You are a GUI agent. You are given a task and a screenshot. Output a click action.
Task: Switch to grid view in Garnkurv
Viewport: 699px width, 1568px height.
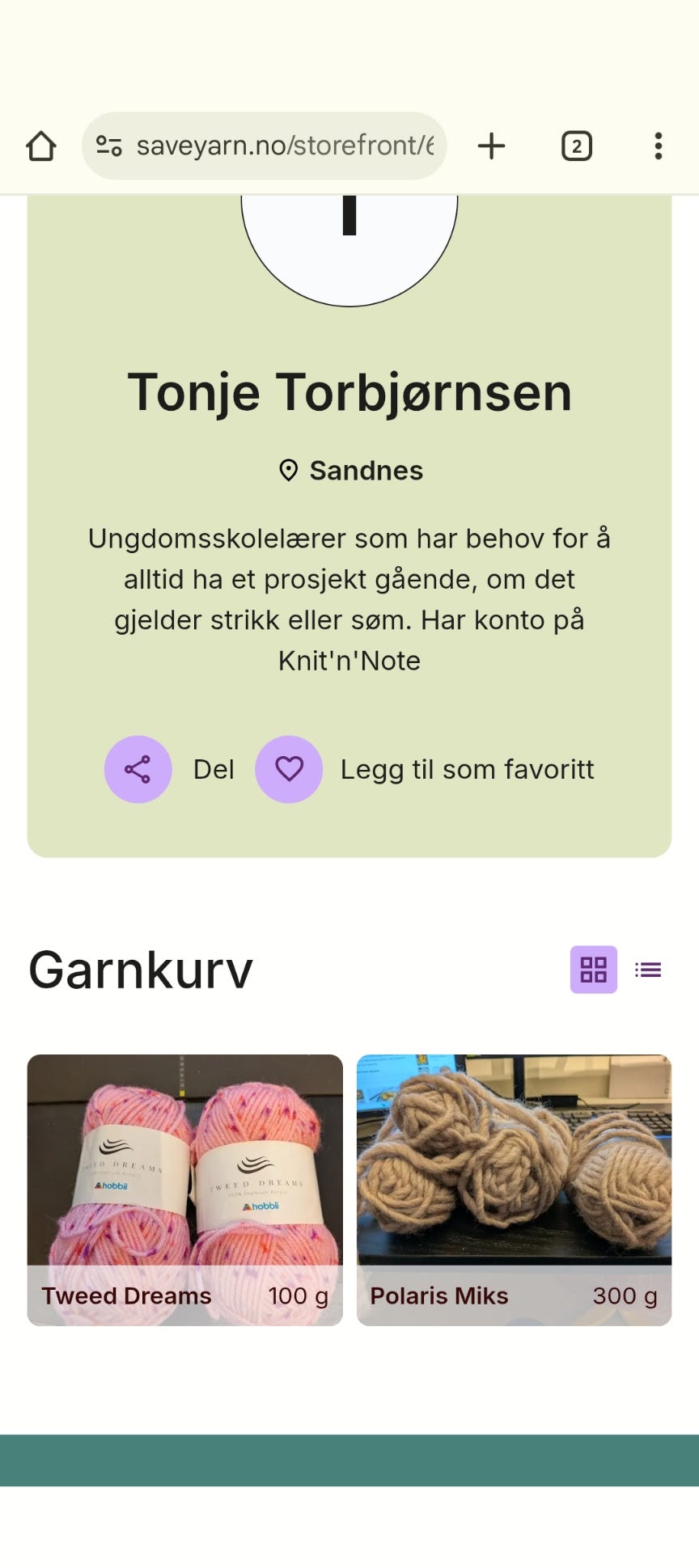pos(594,969)
